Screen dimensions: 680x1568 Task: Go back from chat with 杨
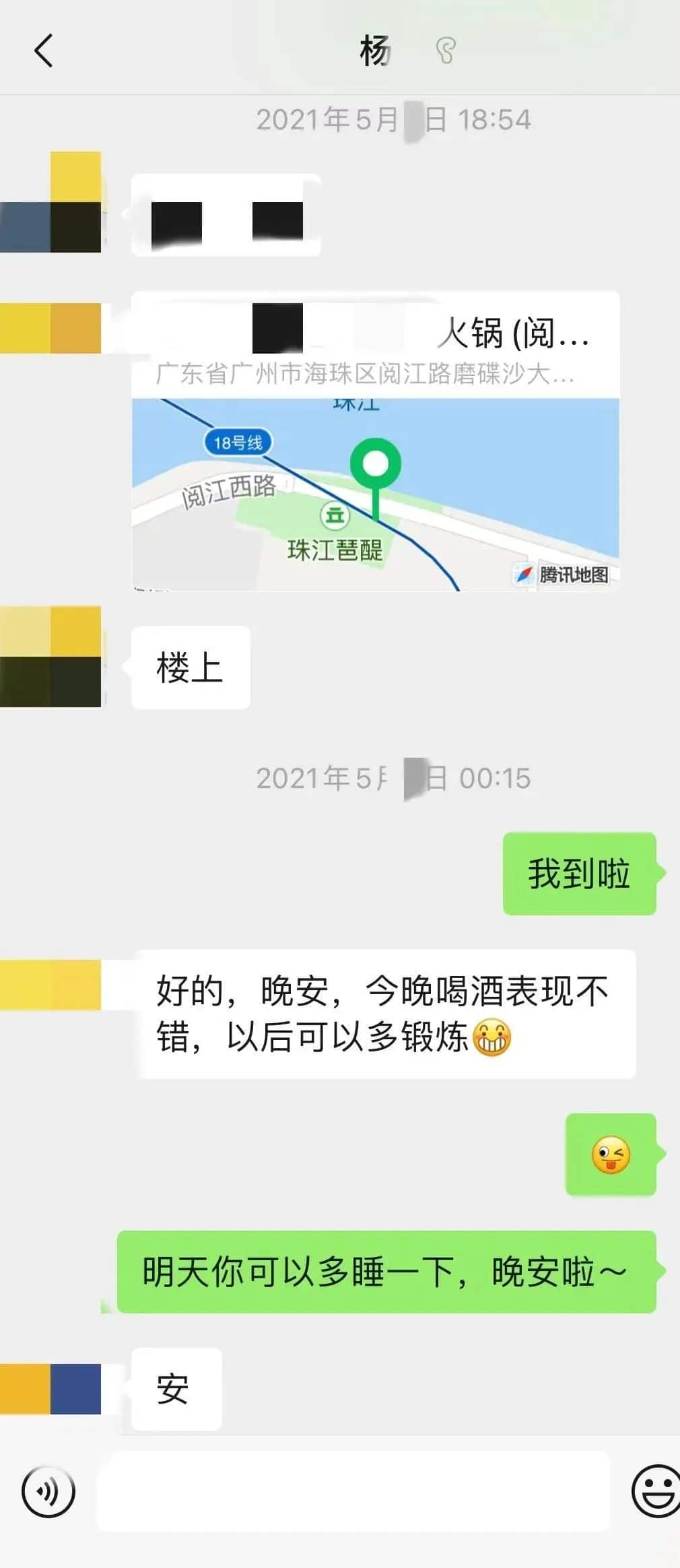tap(43, 51)
